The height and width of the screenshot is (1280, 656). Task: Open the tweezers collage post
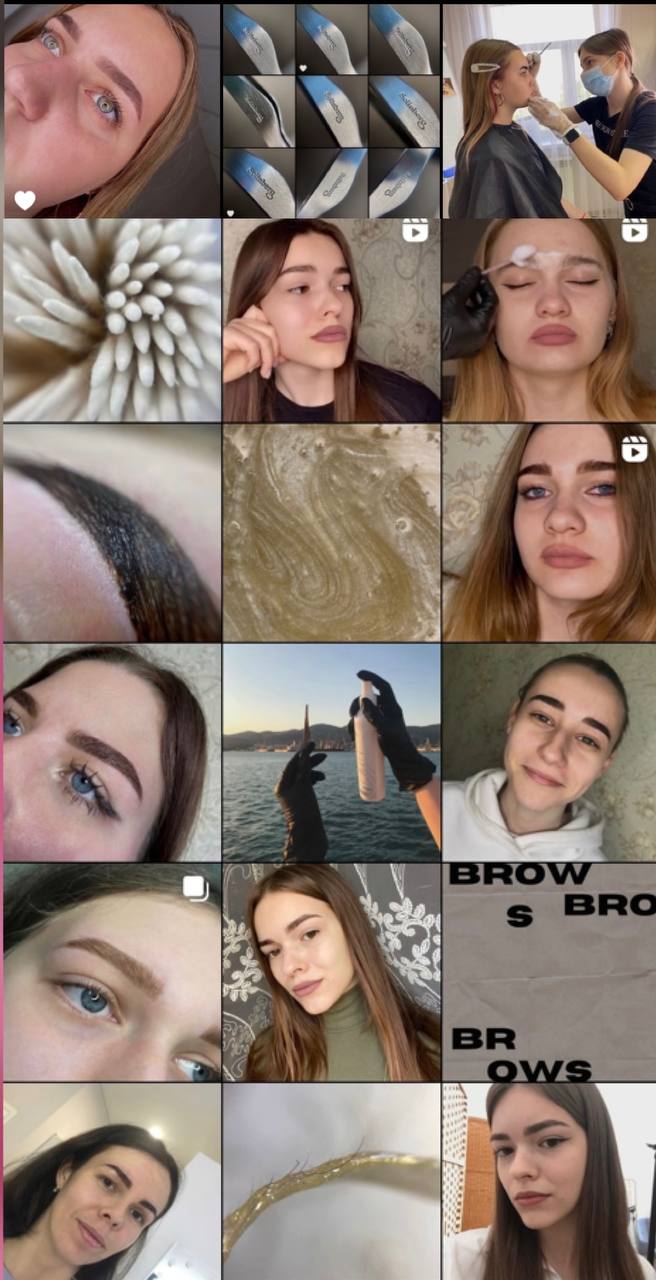point(331,109)
